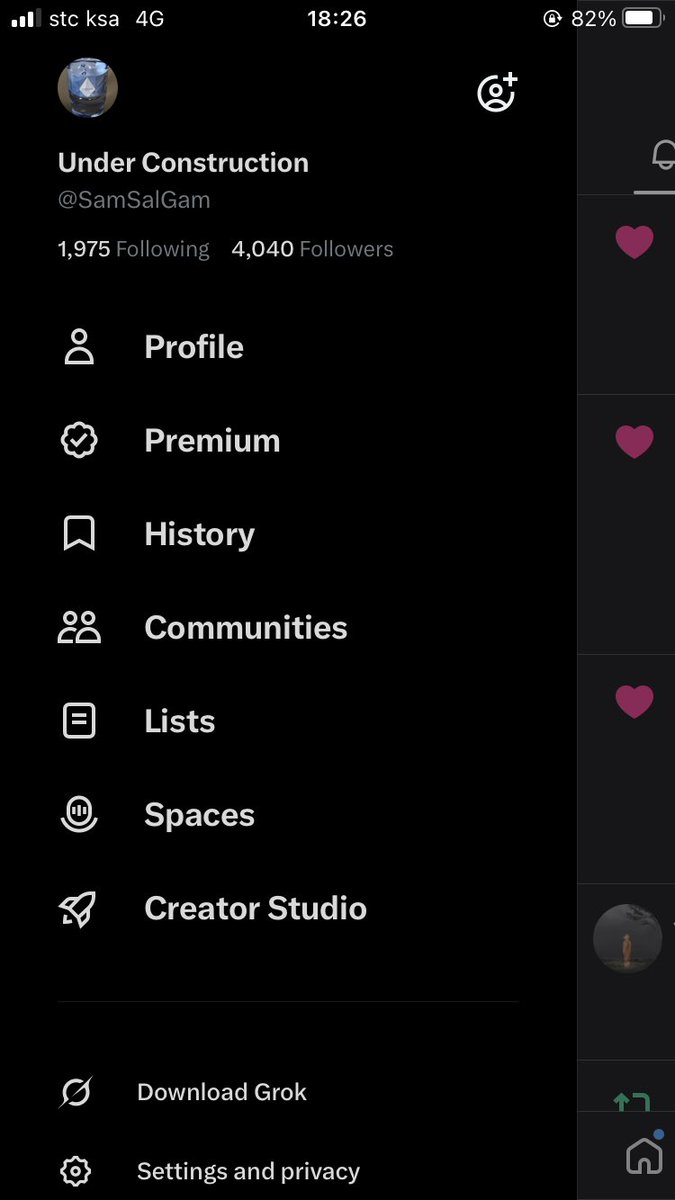Select Communities from the drawer
This screenshot has height=1200, width=675.
(x=288, y=628)
